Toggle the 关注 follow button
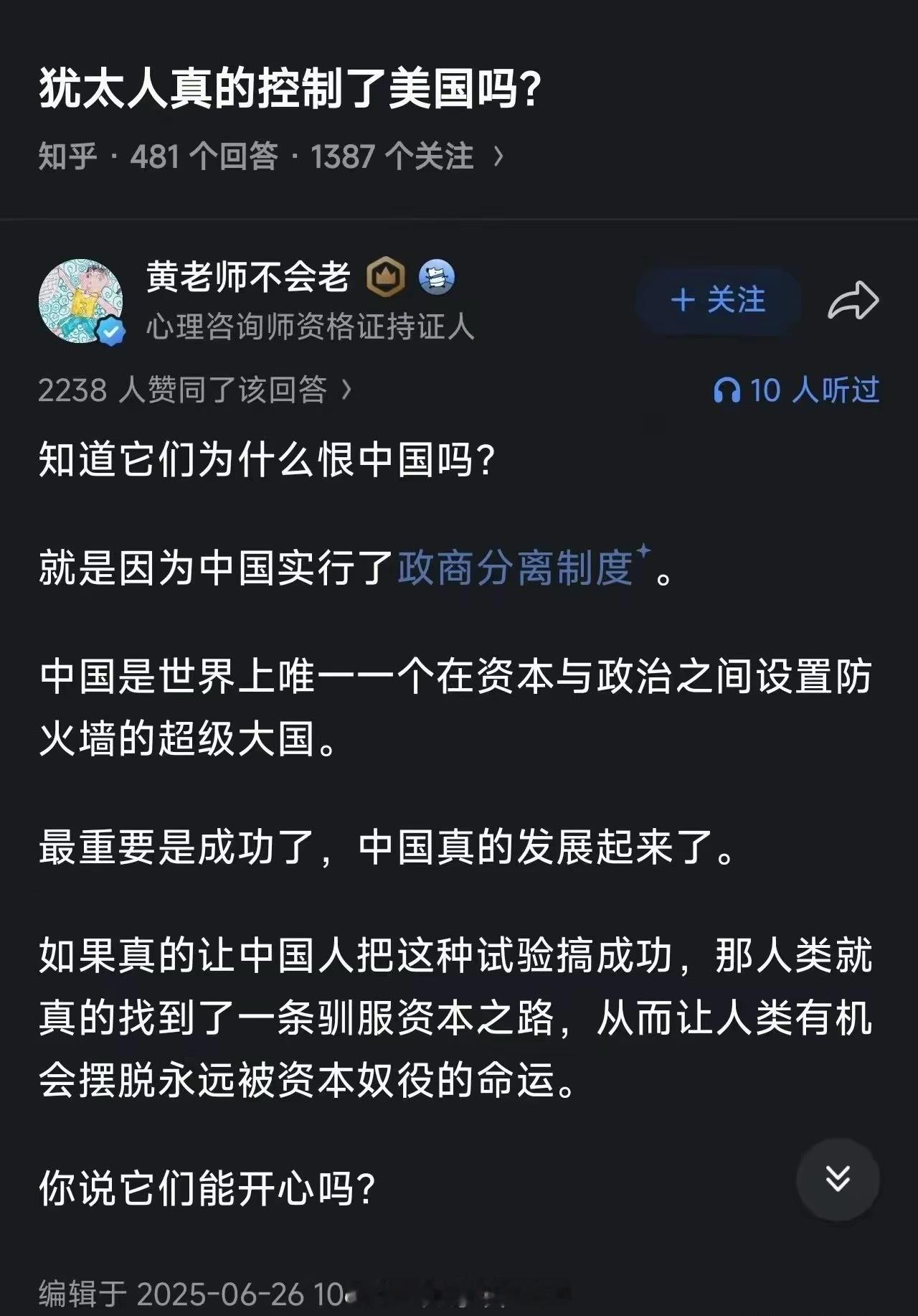 tap(717, 303)
